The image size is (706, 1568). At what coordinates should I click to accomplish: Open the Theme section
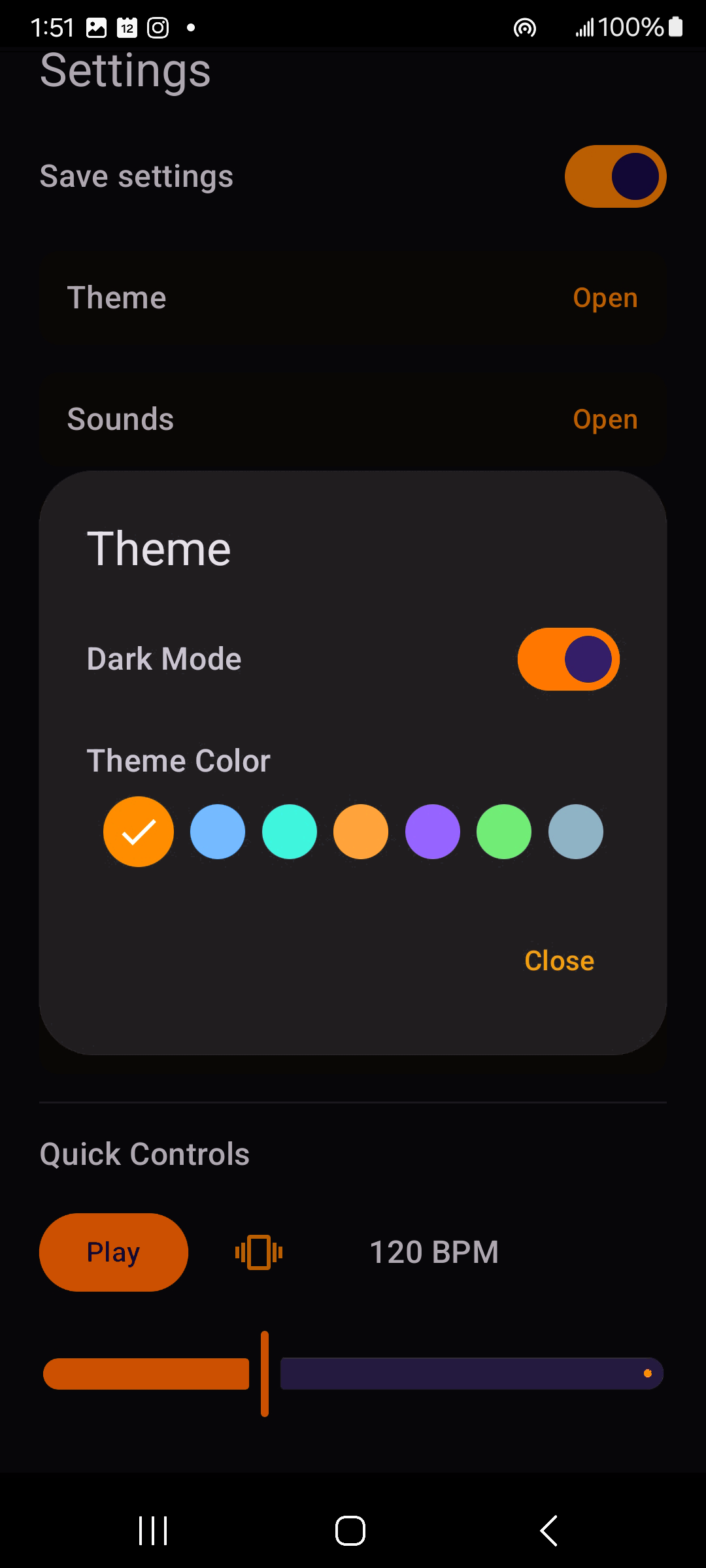click(x=605, y=297)
